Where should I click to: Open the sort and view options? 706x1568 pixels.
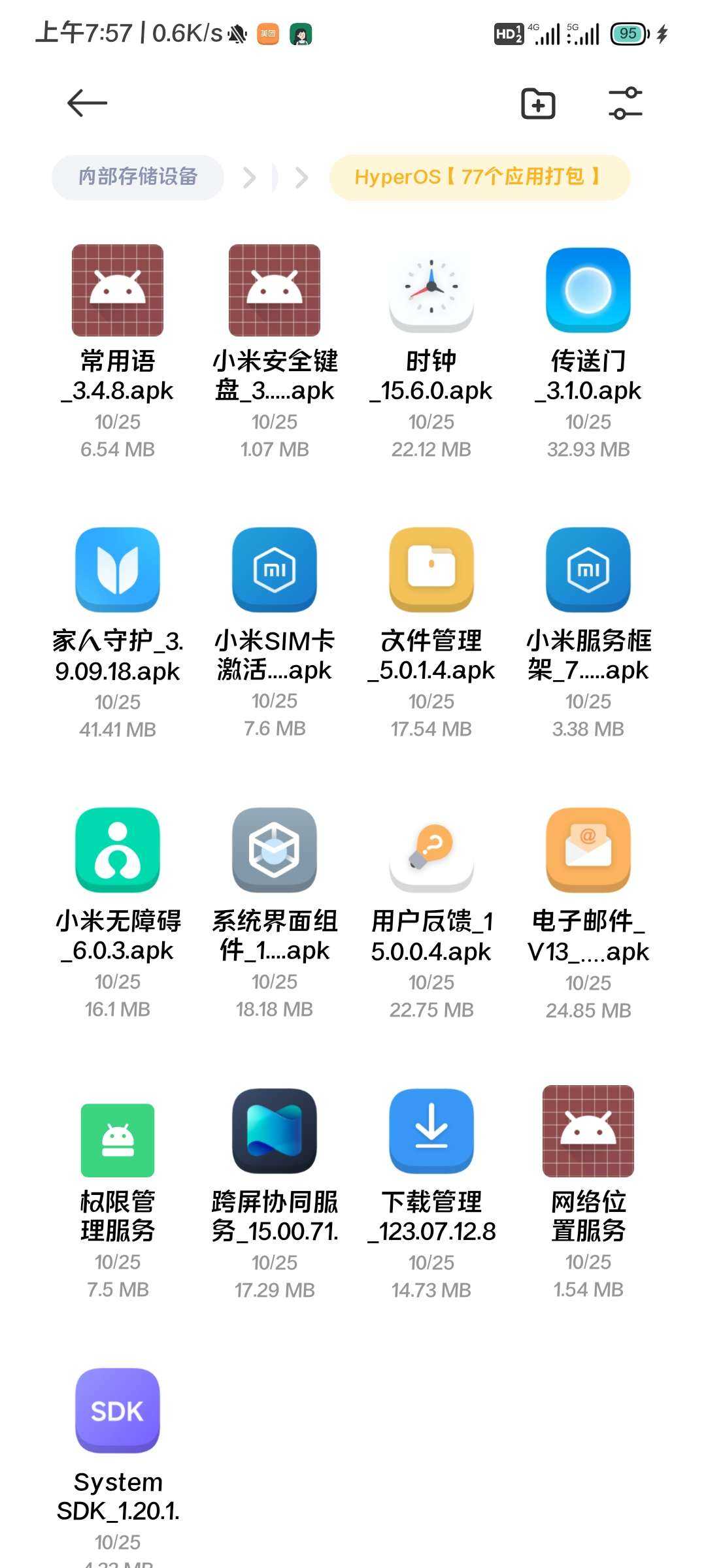pos(626,103)
